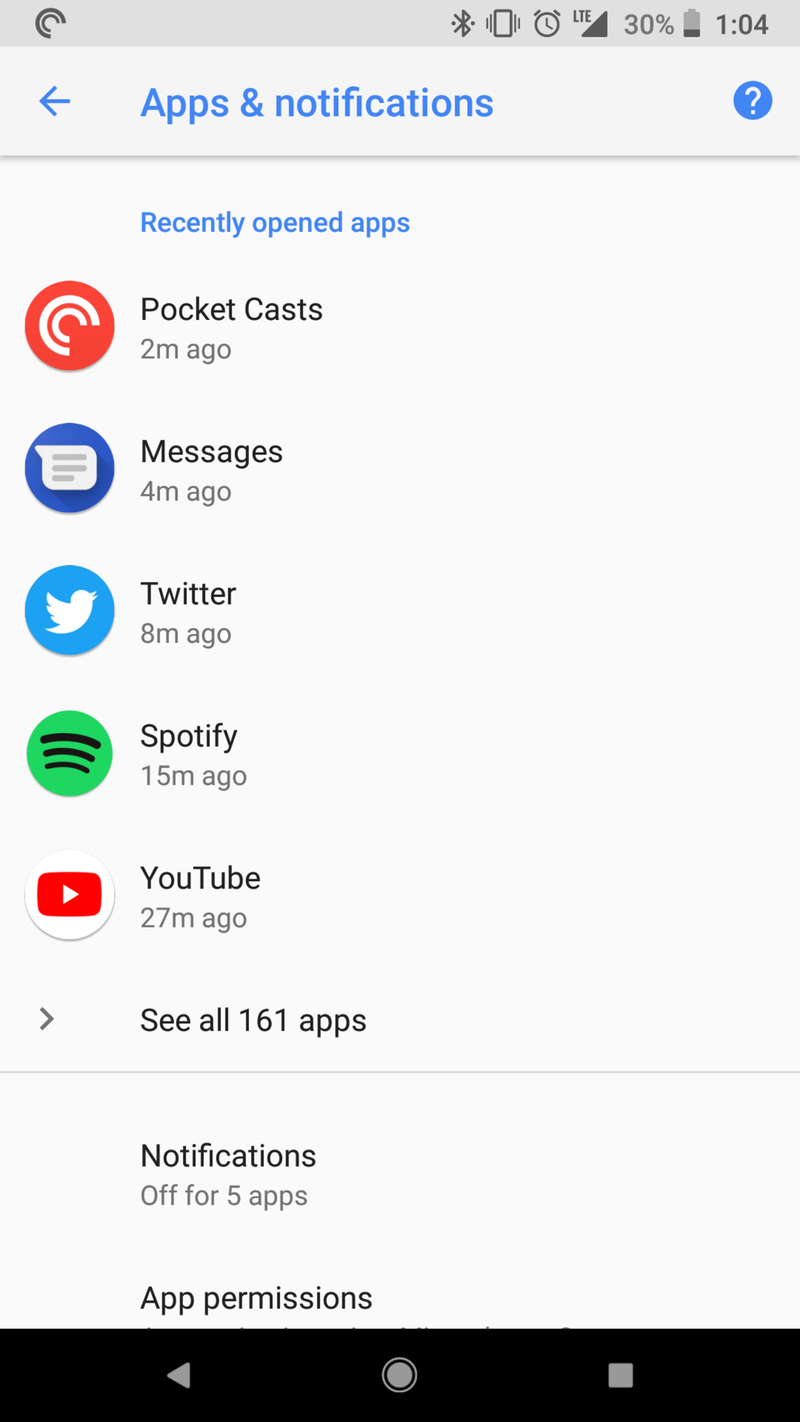Tap the Messages app icon
The width and height of the screenshot is (800, 1422).
(x=69, y=468)
